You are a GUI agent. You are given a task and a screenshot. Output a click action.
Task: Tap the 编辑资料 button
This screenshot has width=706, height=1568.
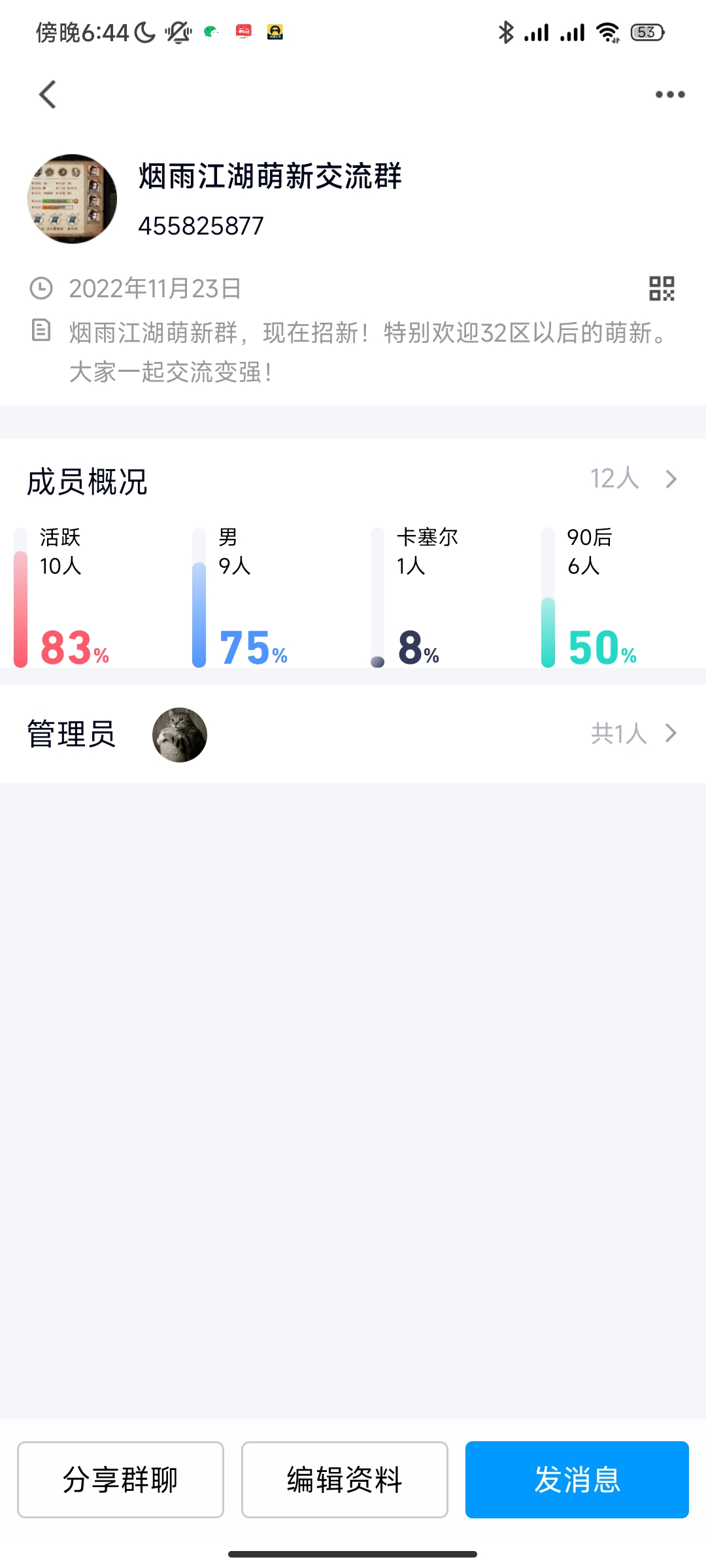[345, 1480]
